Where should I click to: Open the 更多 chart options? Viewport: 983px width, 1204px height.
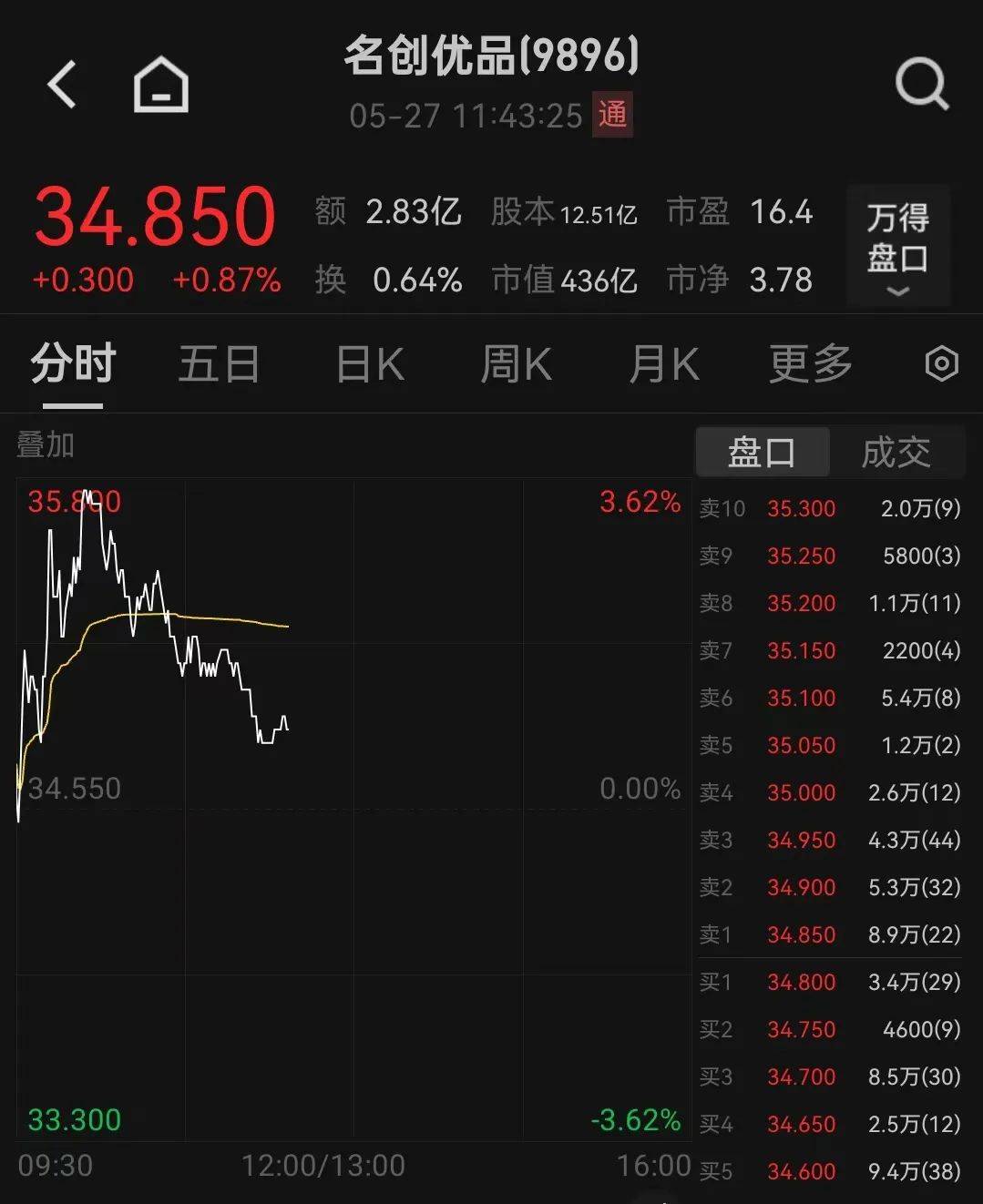coord(811,364)
